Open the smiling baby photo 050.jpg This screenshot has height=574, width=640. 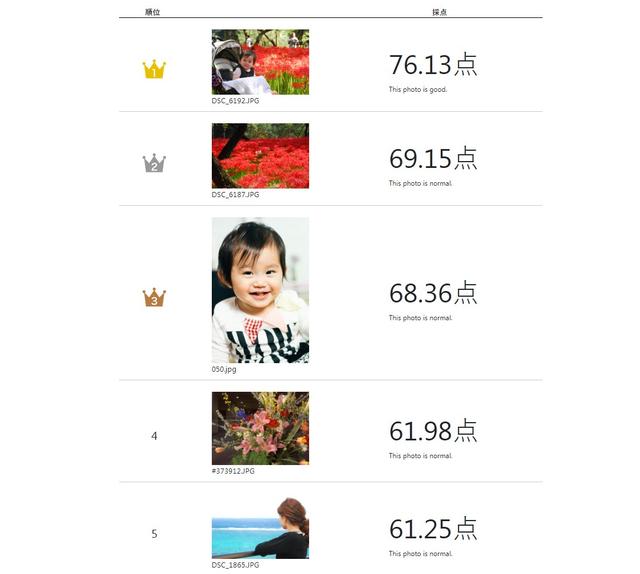pyautogui.click(x=260, y=290)
